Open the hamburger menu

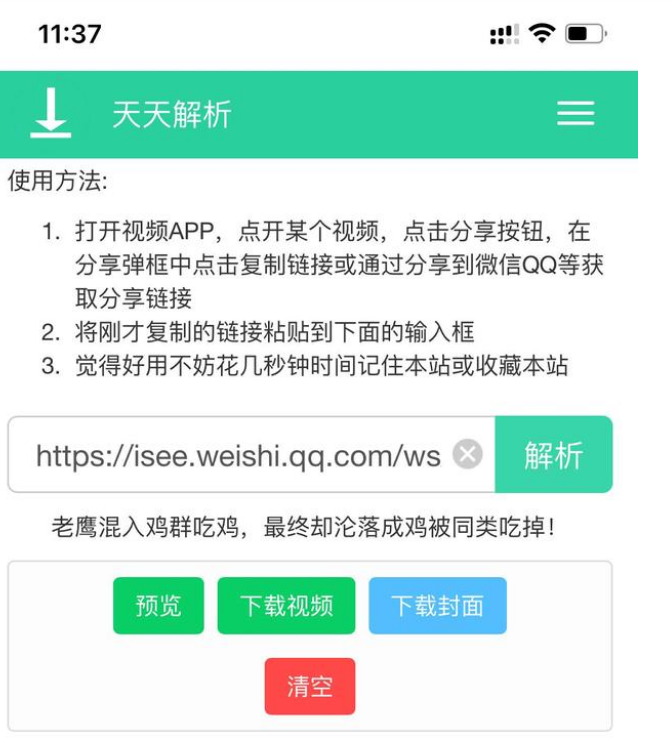pyautogui.click(x=575, y=115)
